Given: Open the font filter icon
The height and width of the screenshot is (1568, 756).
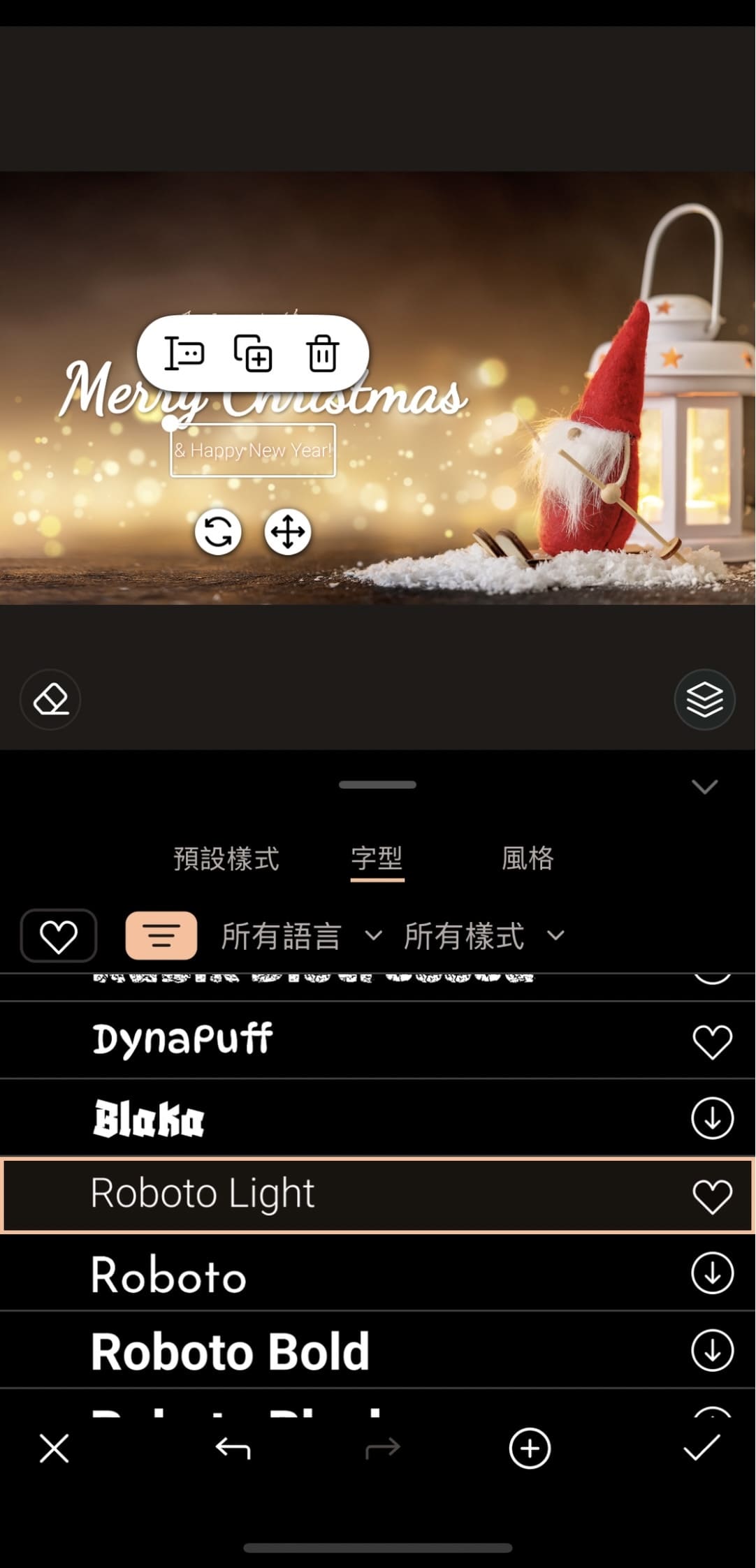Looking at the screenshot, I should pos(161,936).
